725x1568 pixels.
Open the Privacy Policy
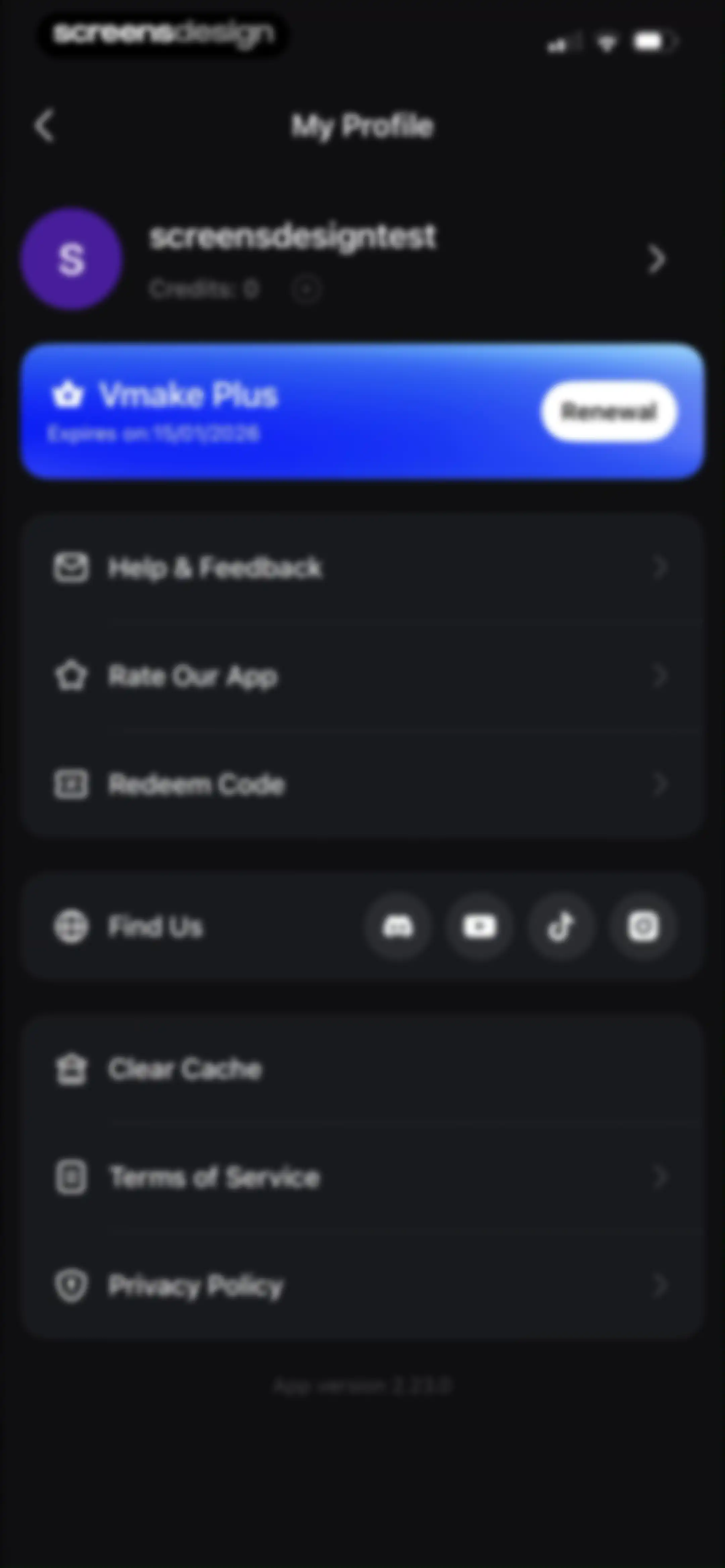tap(362, 1286)
